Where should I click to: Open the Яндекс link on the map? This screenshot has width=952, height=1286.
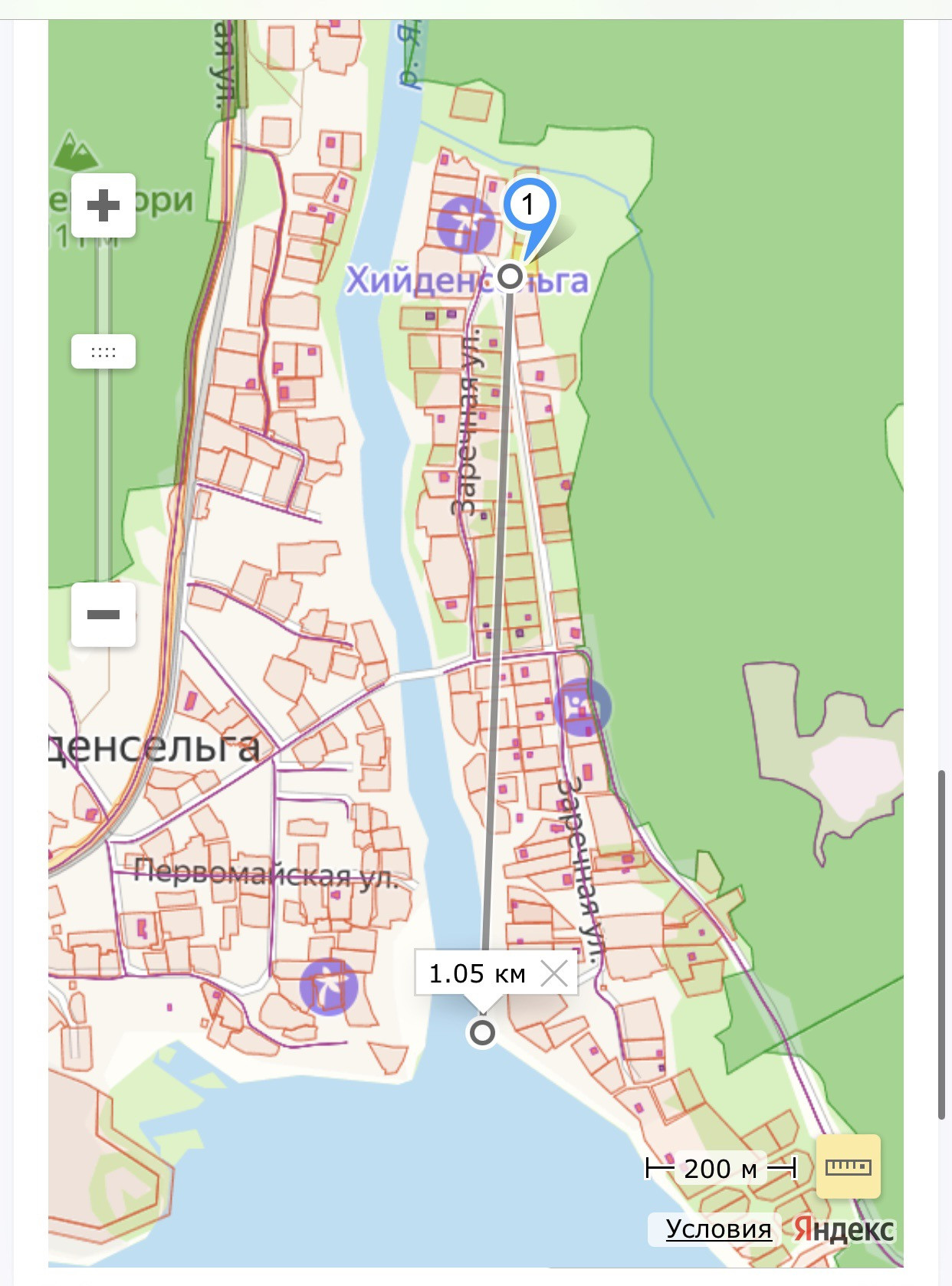844,1229
